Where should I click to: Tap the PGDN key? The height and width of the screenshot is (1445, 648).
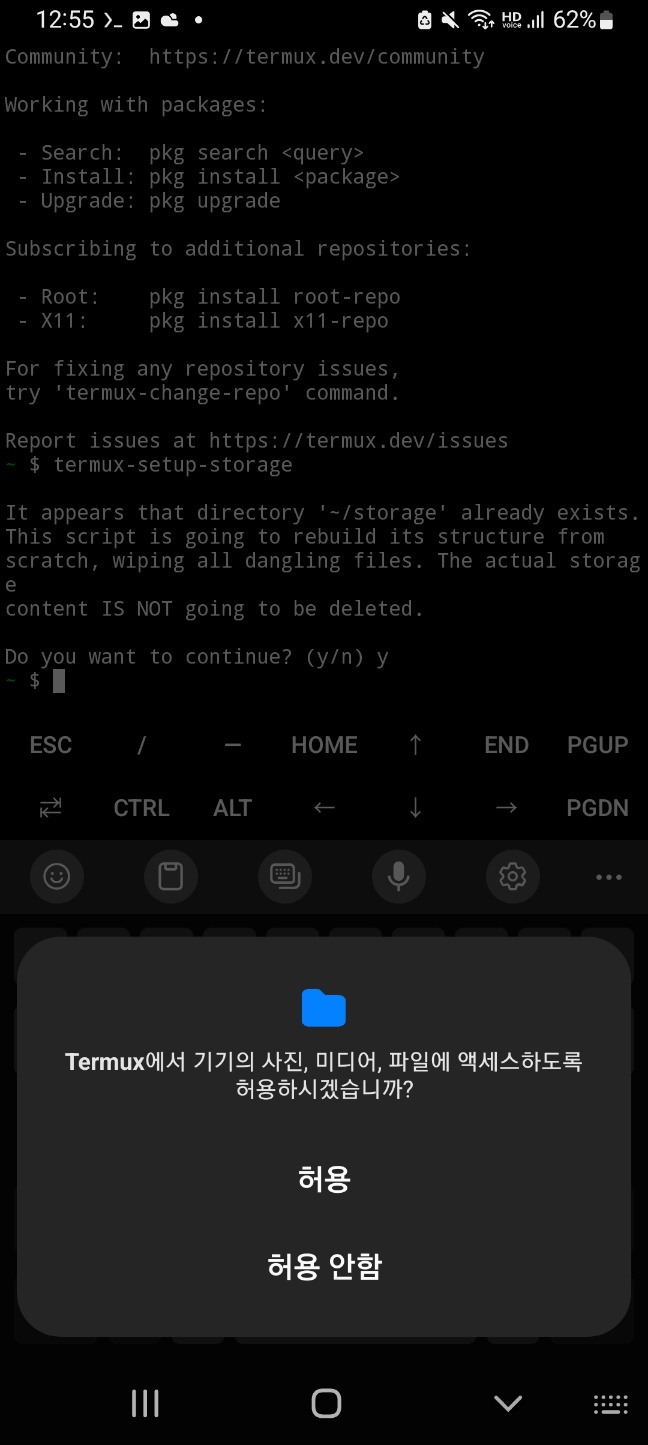[597, 808]
